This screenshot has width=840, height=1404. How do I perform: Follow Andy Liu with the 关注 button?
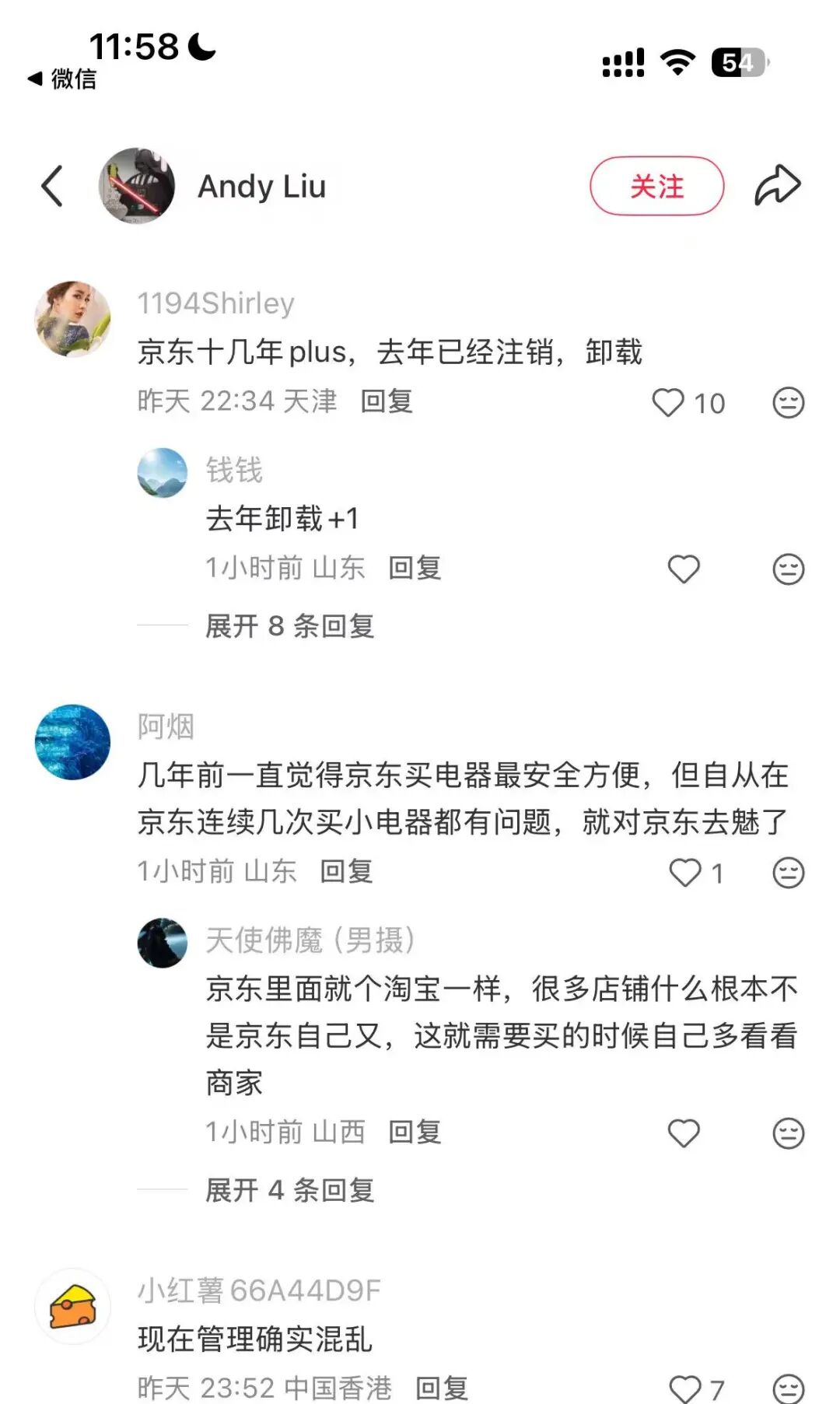(656, 186)
